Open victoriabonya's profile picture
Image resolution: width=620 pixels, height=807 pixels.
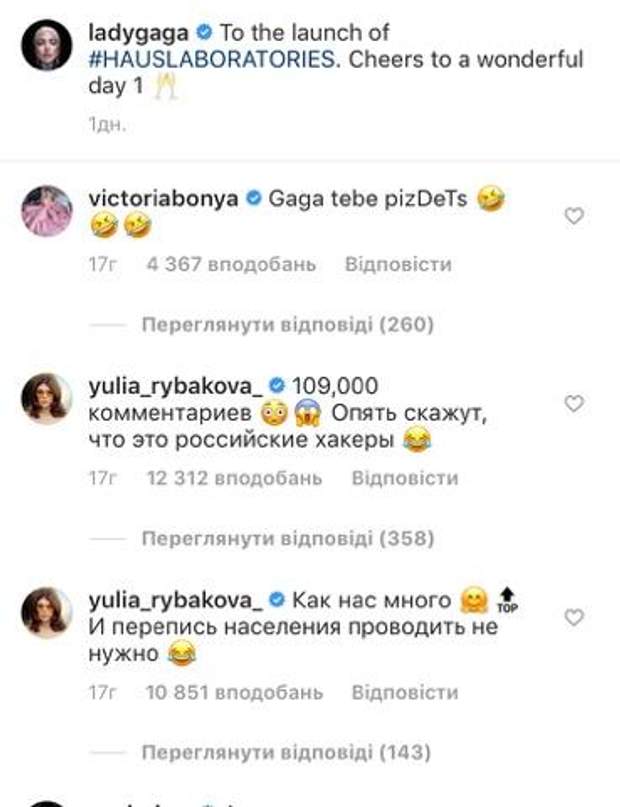(47, 211)
